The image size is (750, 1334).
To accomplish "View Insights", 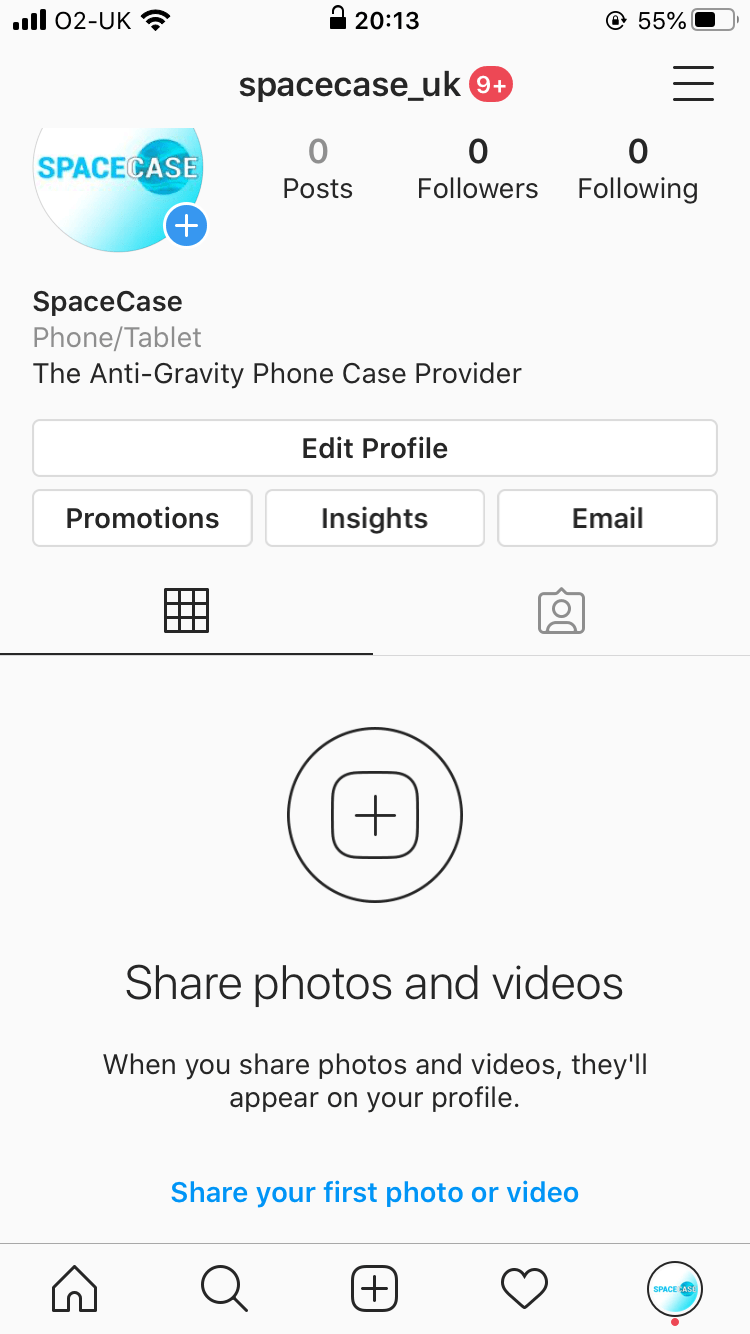I will pos(375,518).
